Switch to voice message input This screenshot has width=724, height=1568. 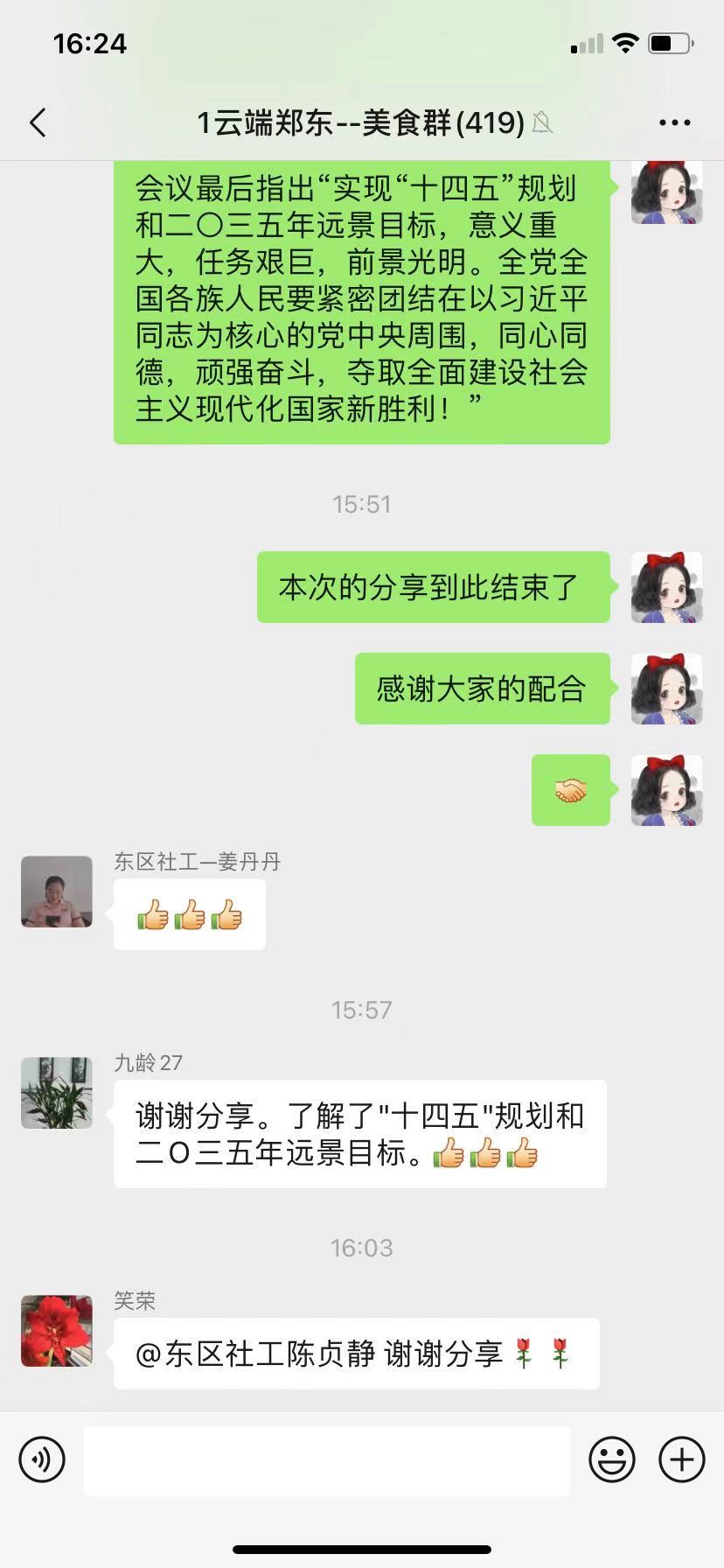tap(42, 1459)
